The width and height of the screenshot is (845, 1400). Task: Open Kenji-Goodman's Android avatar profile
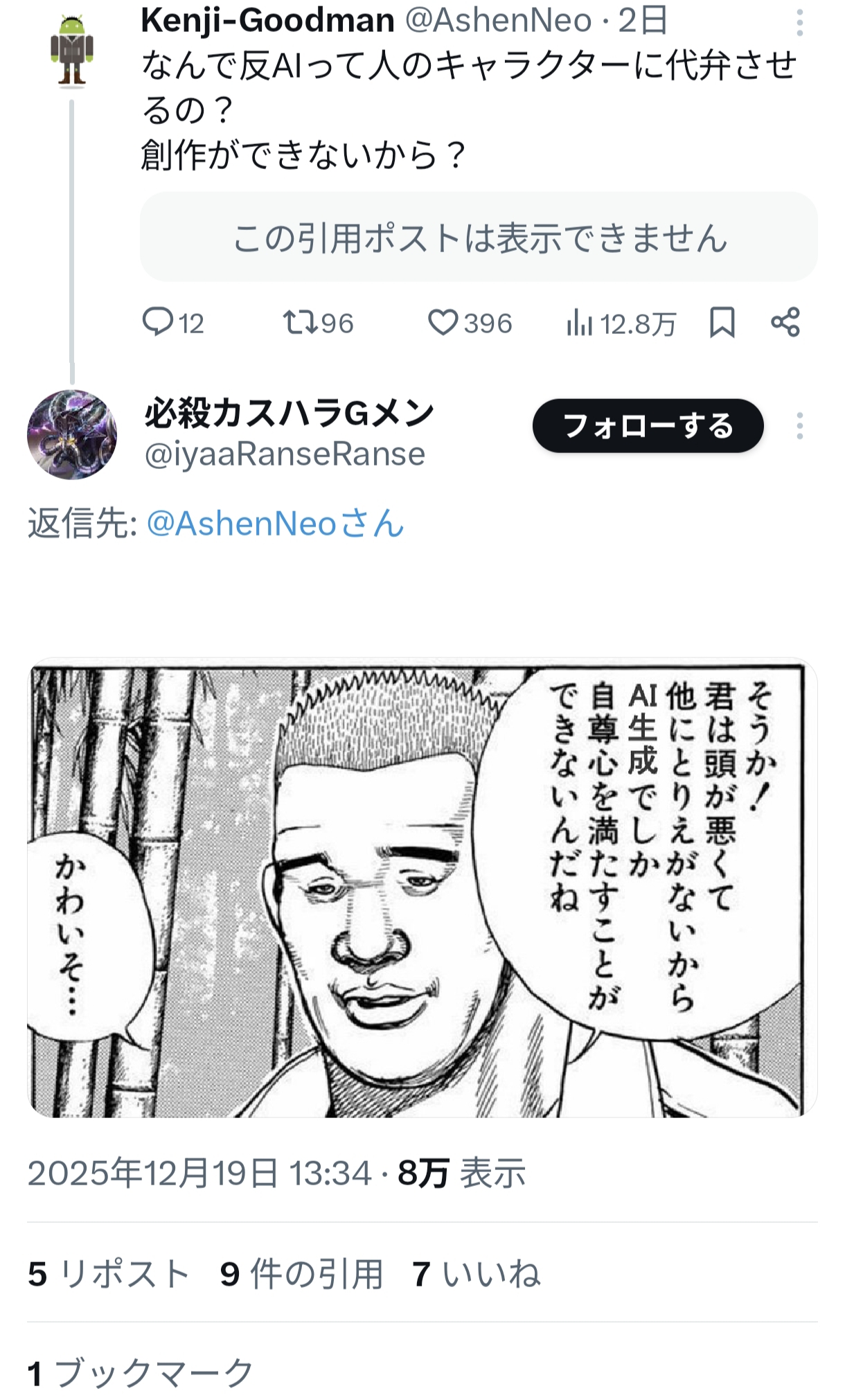coord(71,51)
